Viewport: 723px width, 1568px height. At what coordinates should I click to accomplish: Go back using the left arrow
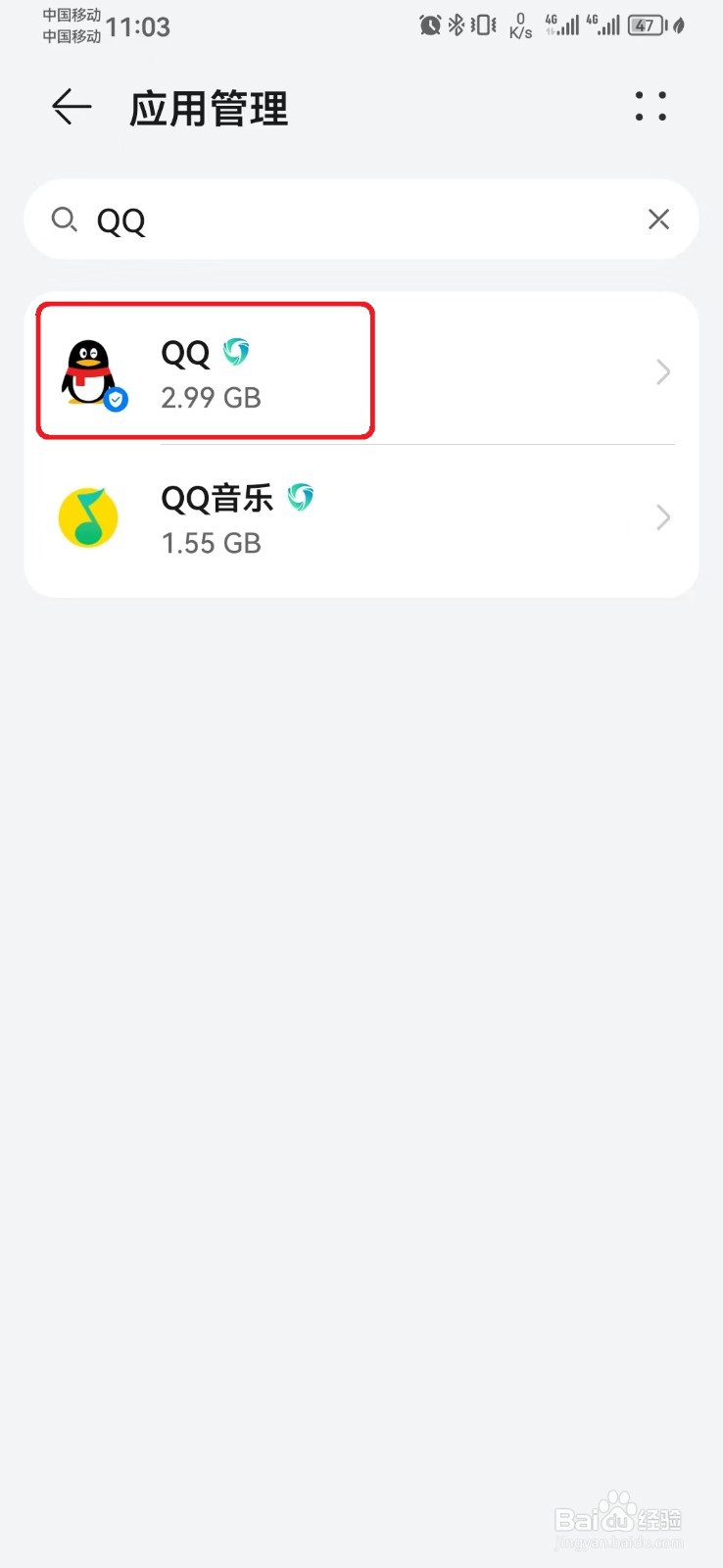click(x=70, y=108)
